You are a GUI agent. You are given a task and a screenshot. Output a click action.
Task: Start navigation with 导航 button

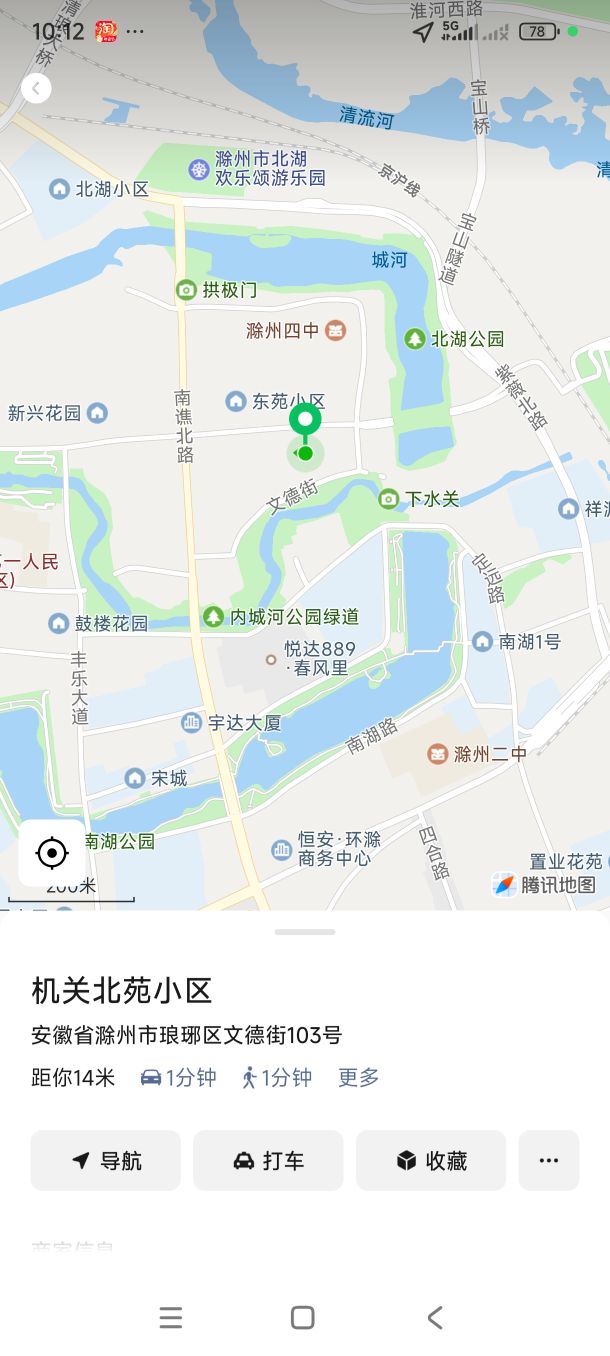(106, 1160)
